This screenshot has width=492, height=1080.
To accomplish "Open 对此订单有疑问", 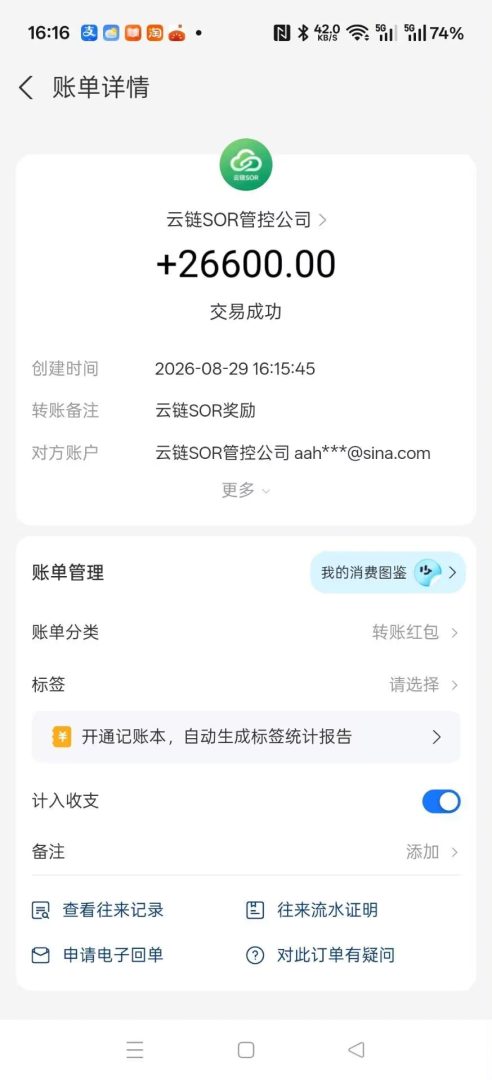I will 320,955.
